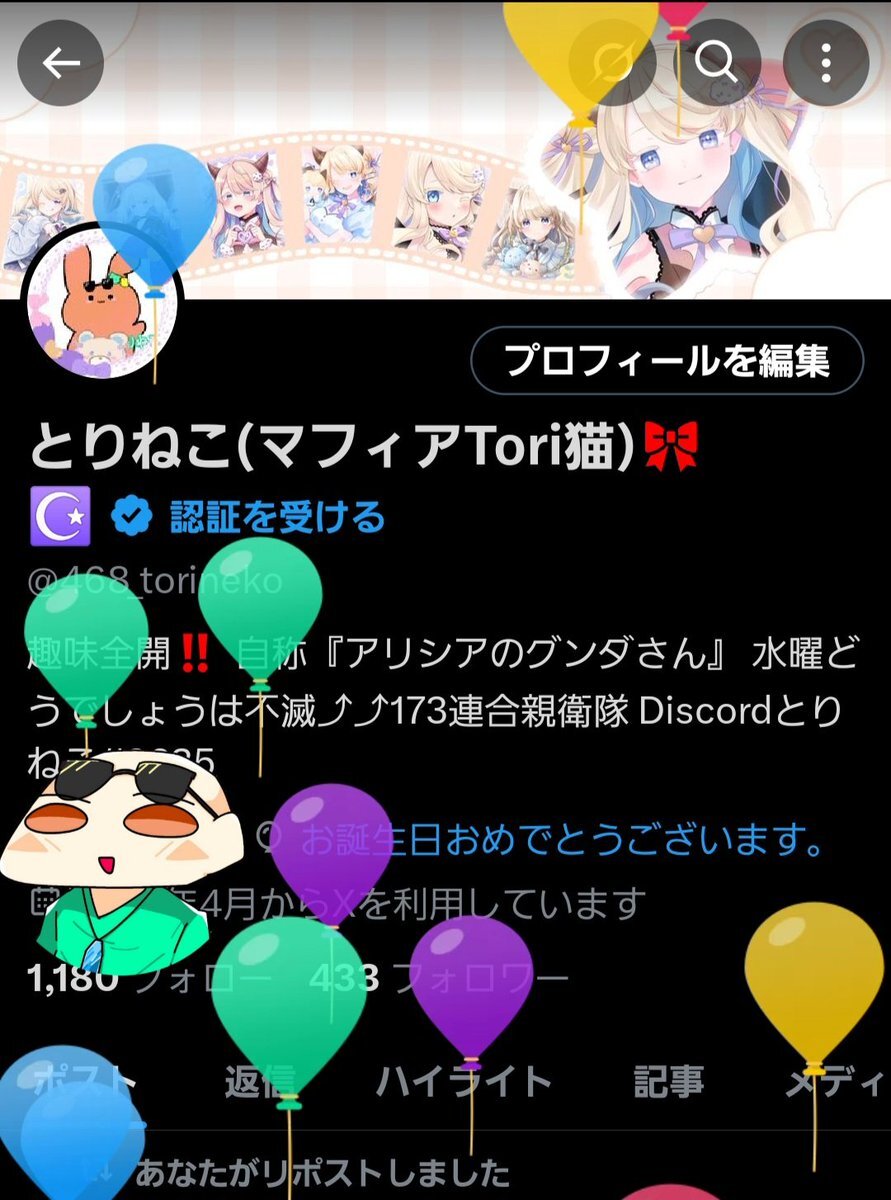The image size is (891, 1200).
Task: Switch to the ハイライト tab
Action: click(464, 1081)
